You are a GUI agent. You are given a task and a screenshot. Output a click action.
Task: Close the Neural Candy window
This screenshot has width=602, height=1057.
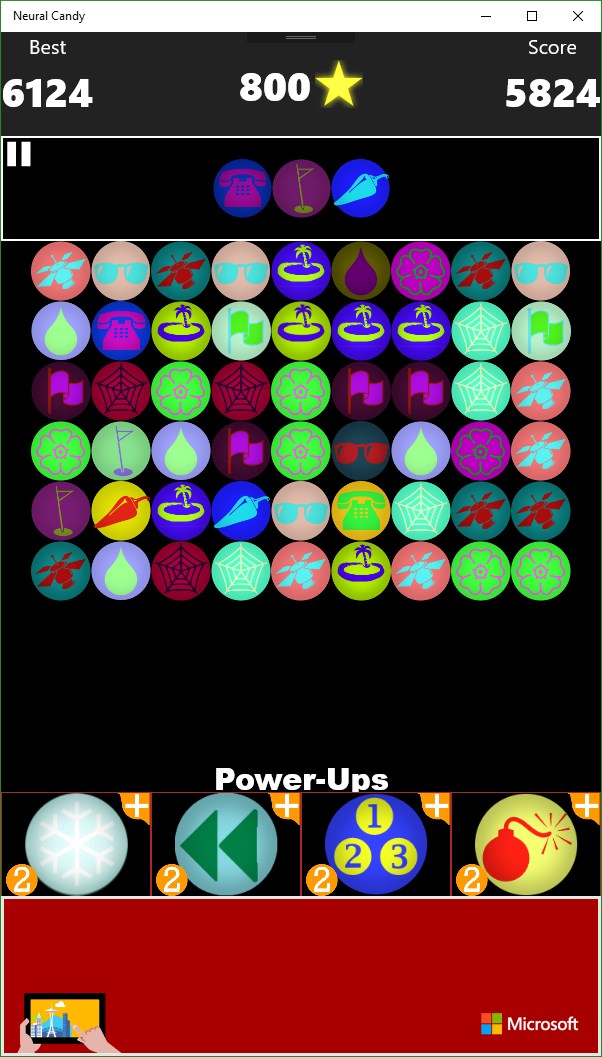pyautogui.click(x=578, y=16)
